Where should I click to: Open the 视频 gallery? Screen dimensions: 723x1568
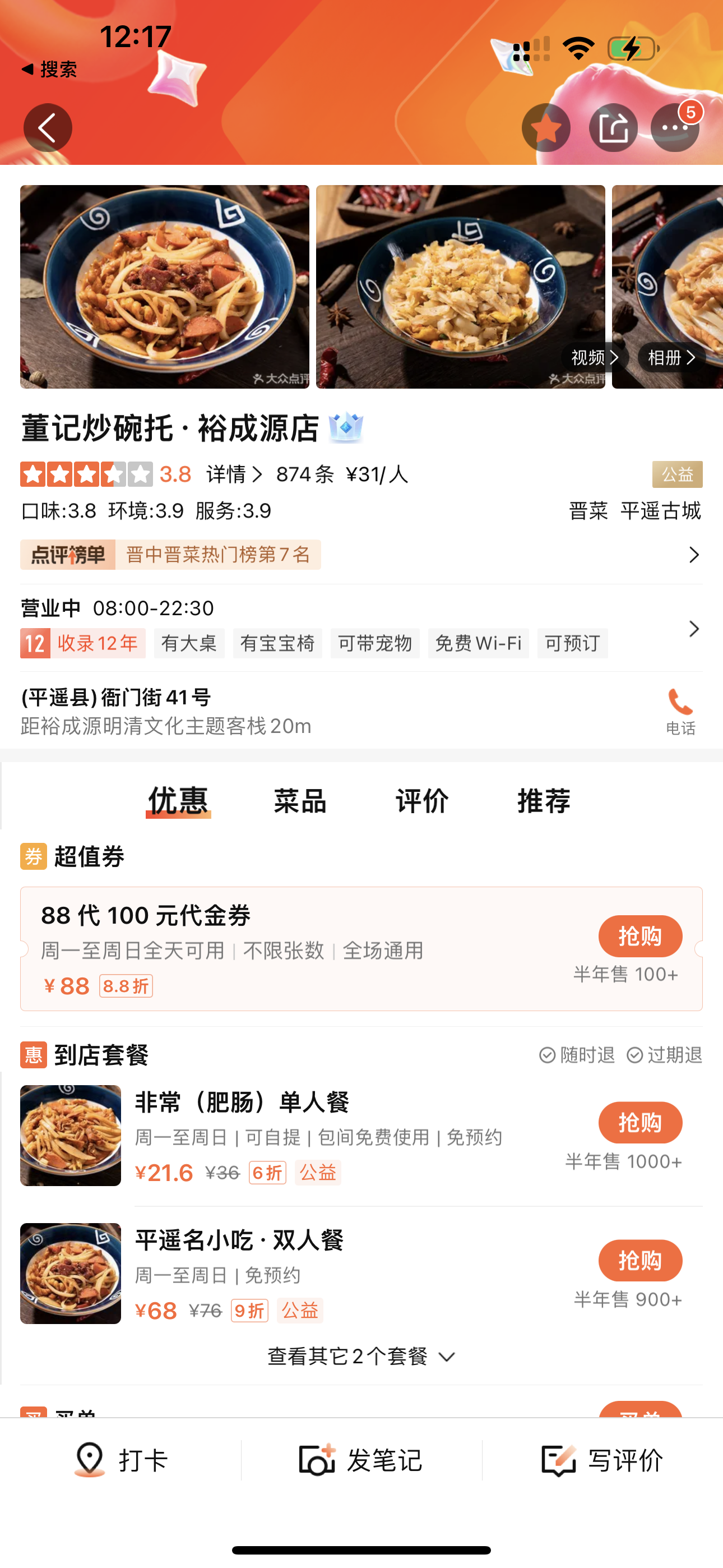[594, 357]
